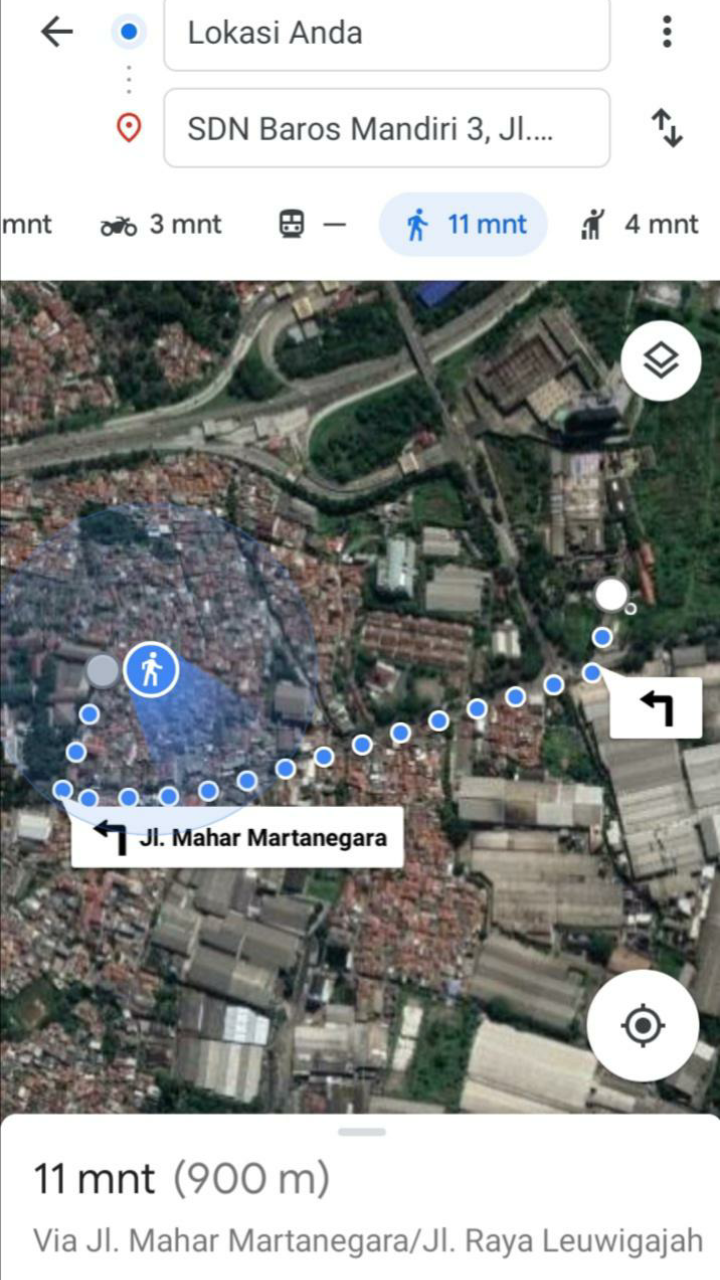Image resolution: width=720 pixels, height=1280 pixels.
Task: Swap the start and destination locations
Action: tap(667, 128)
